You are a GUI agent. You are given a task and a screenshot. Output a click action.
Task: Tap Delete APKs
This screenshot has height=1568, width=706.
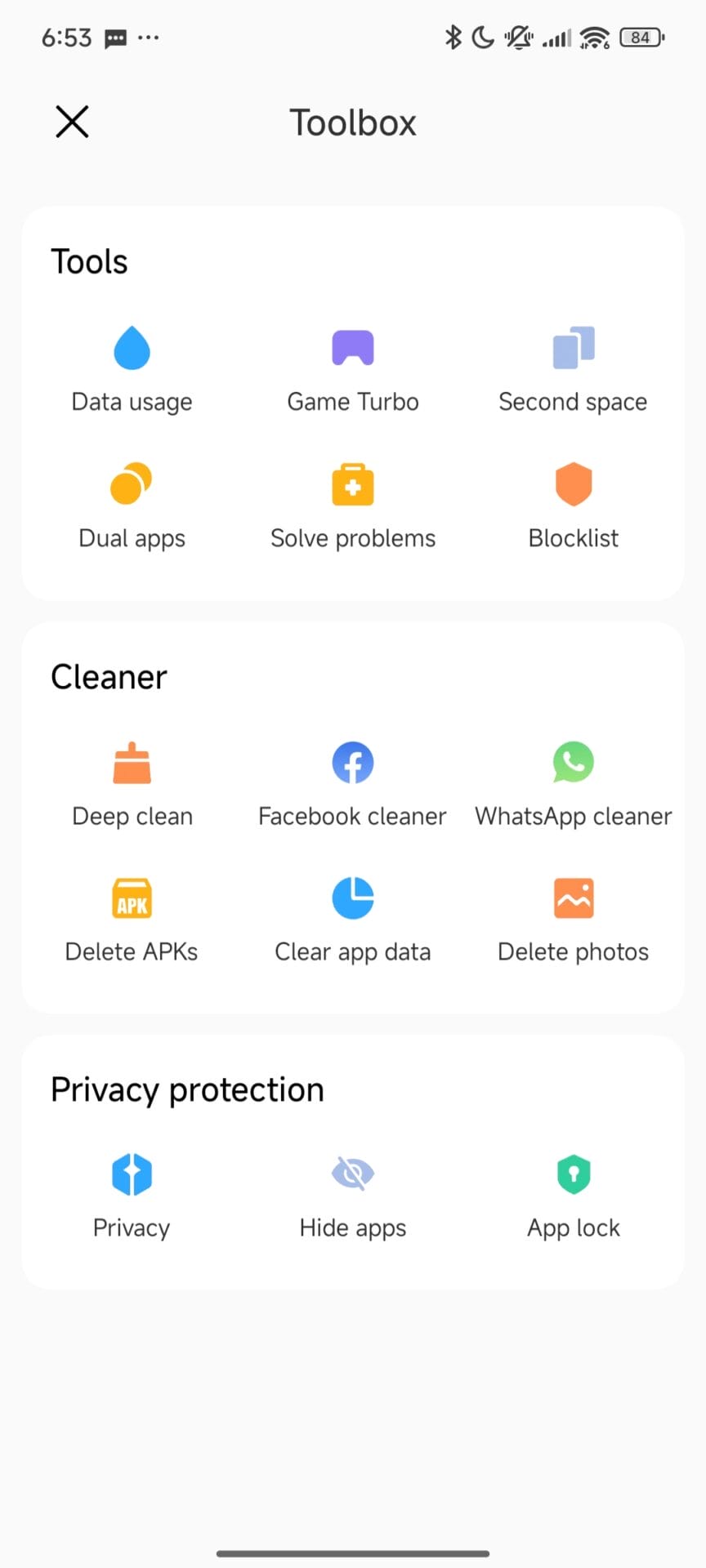click(132, 918)
